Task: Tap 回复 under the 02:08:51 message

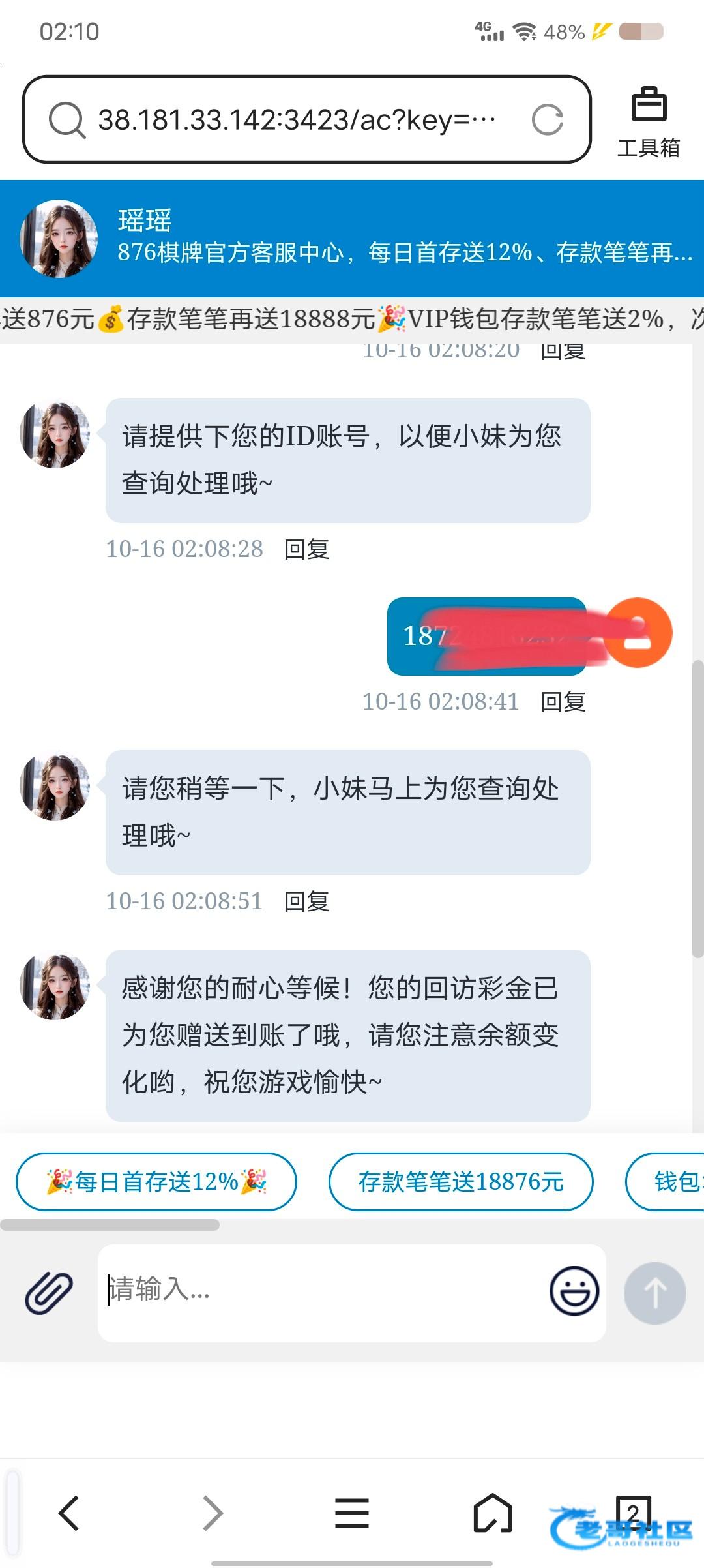Action: pos(306,901)
